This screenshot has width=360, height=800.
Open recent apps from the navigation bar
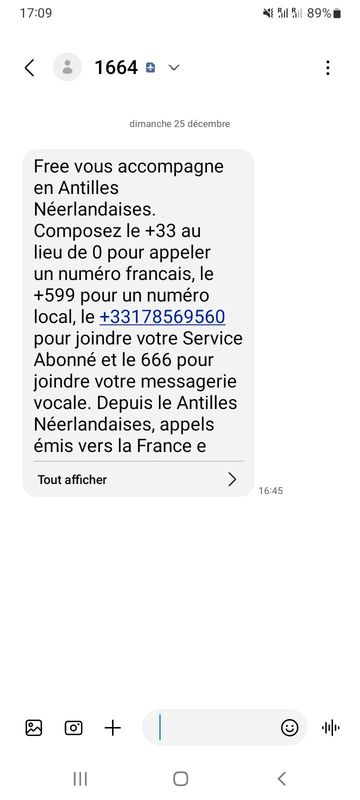[80, 778]
